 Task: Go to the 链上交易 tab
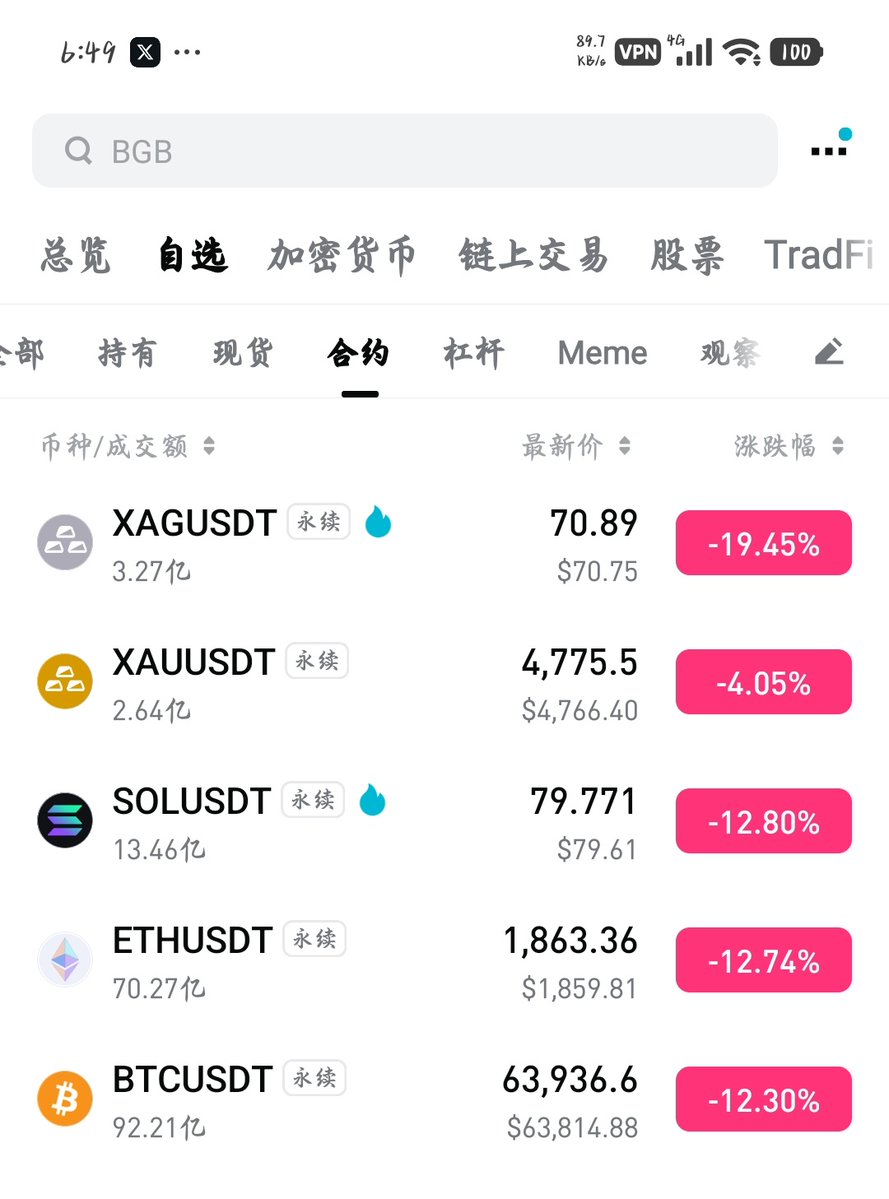click(x=533, y=256)
